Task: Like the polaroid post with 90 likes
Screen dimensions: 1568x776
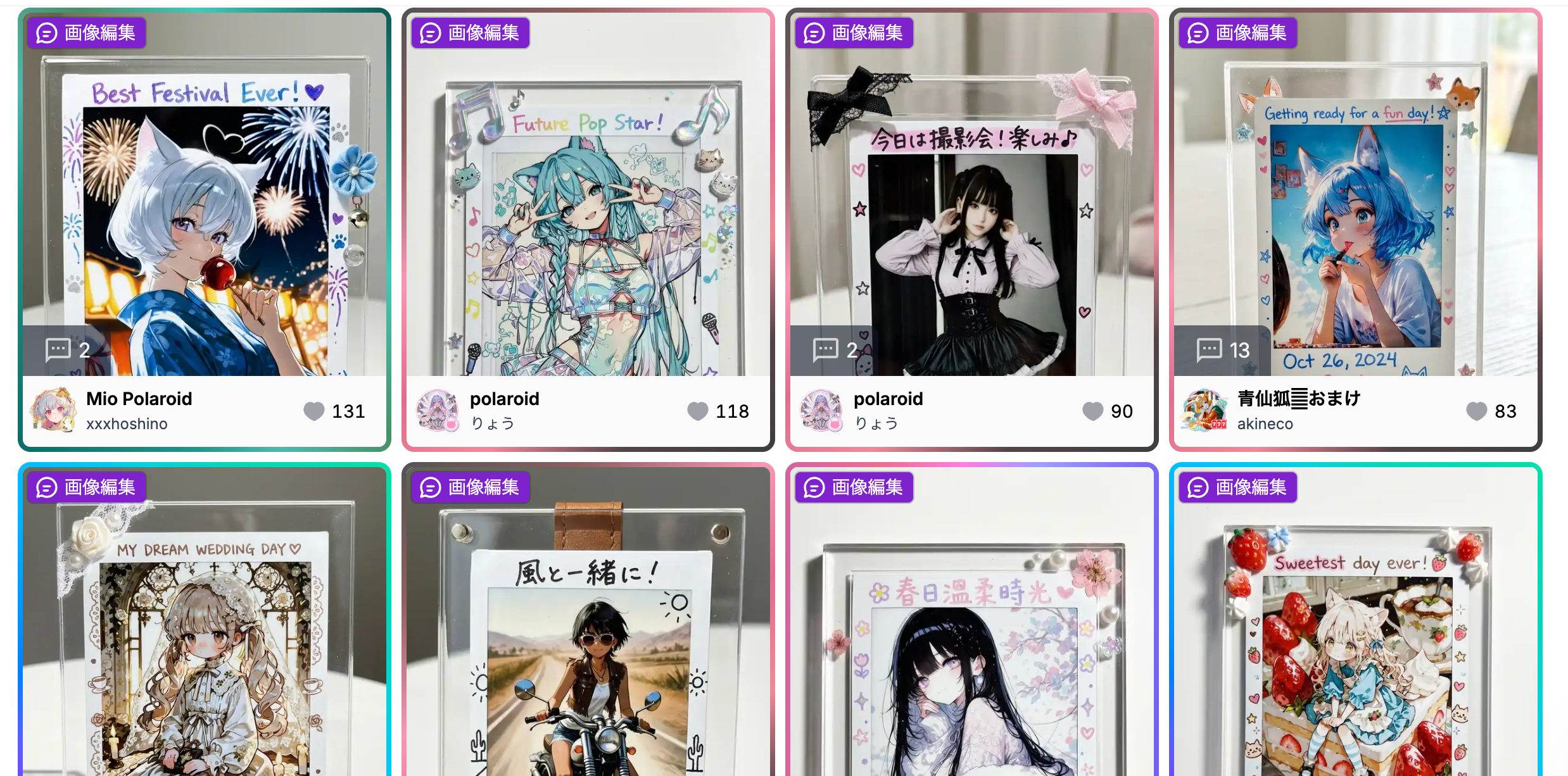Action: click(x=1093, y=411)
